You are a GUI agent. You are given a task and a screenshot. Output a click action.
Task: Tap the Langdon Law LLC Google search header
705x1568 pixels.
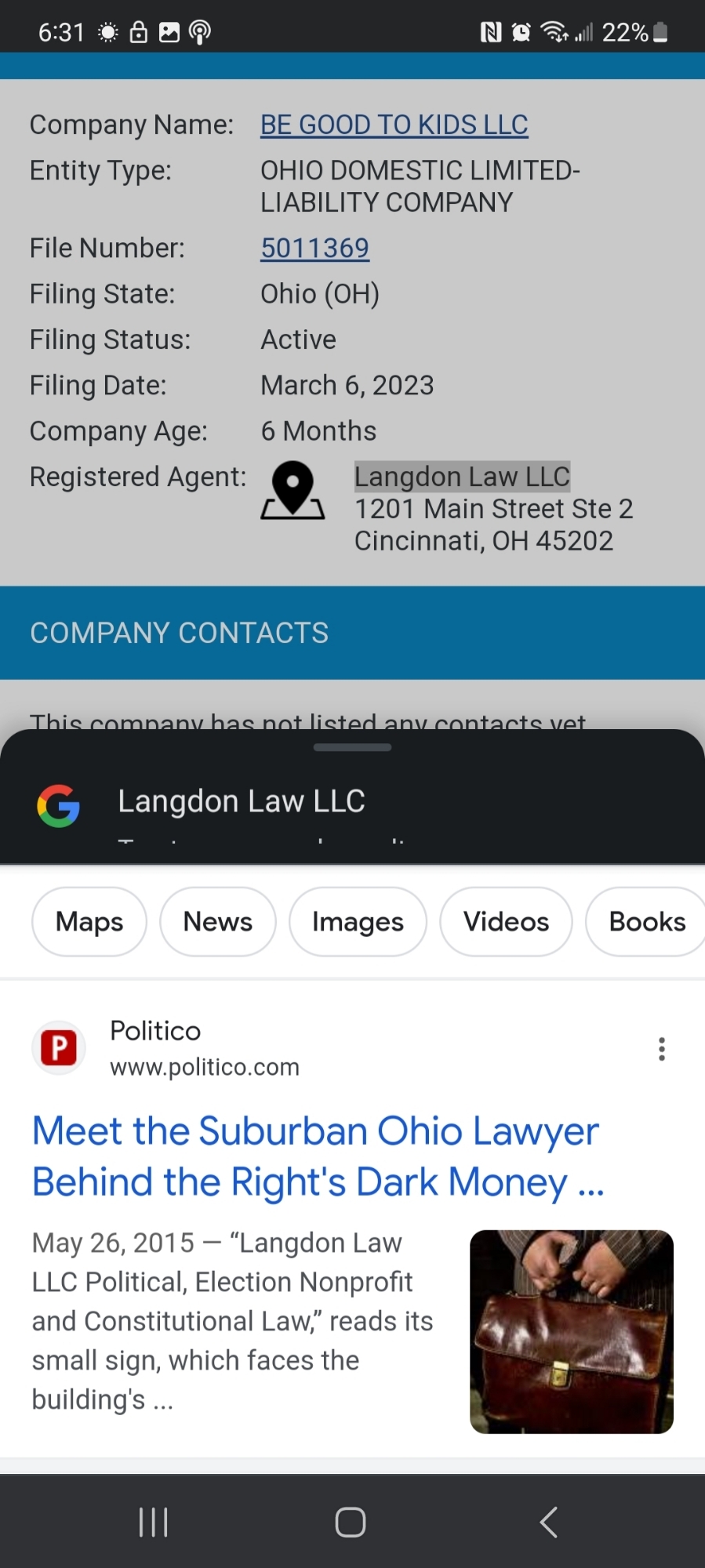click(242, 801)
